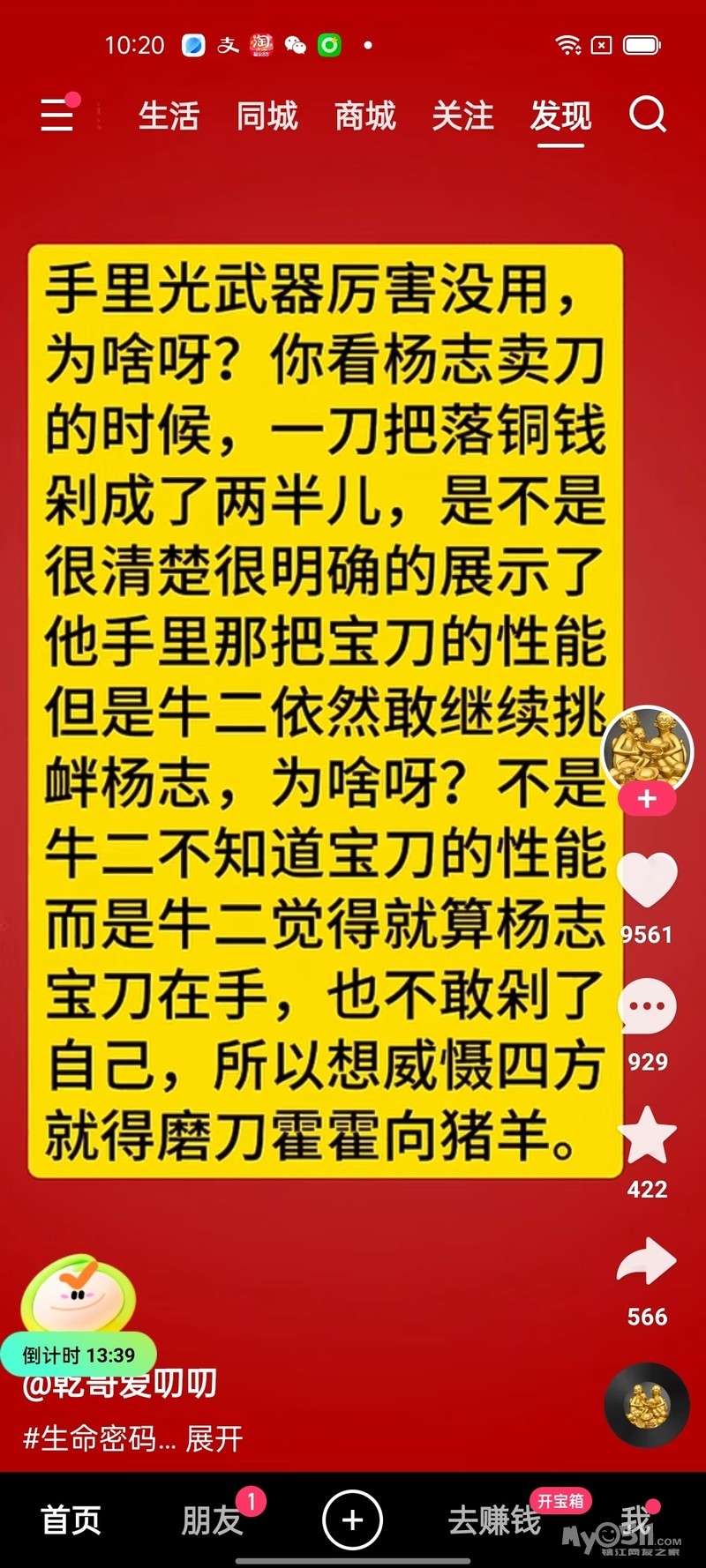
Task: Favorite the video with the star icon
Action: [647, 1135]
